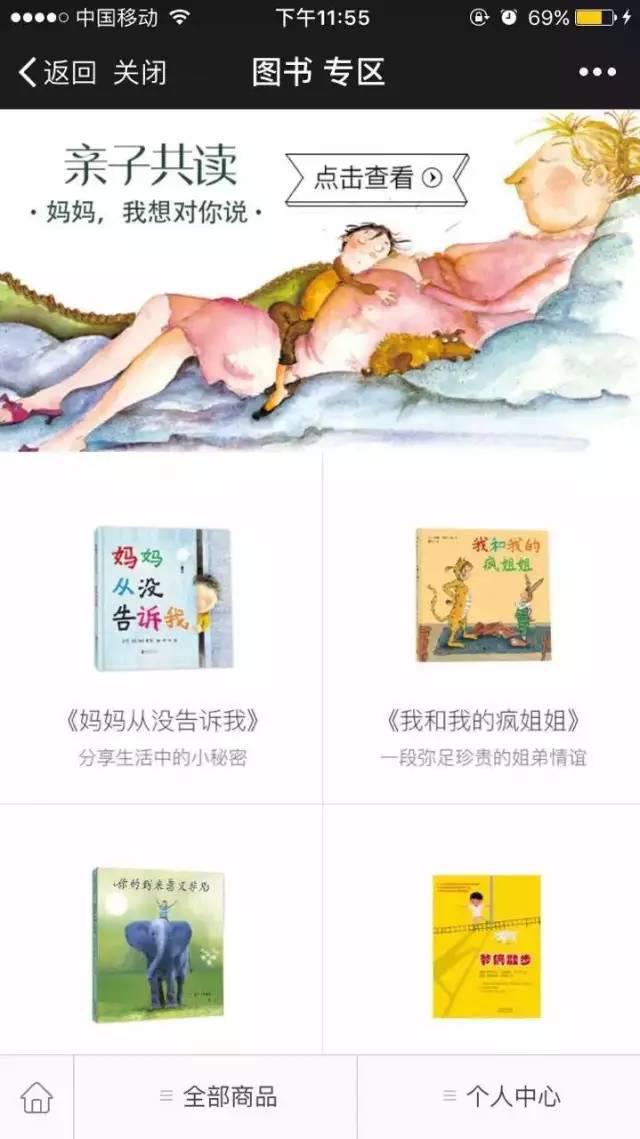Switch to 个人中心

pyautogui.click(x=499, y=1097)
